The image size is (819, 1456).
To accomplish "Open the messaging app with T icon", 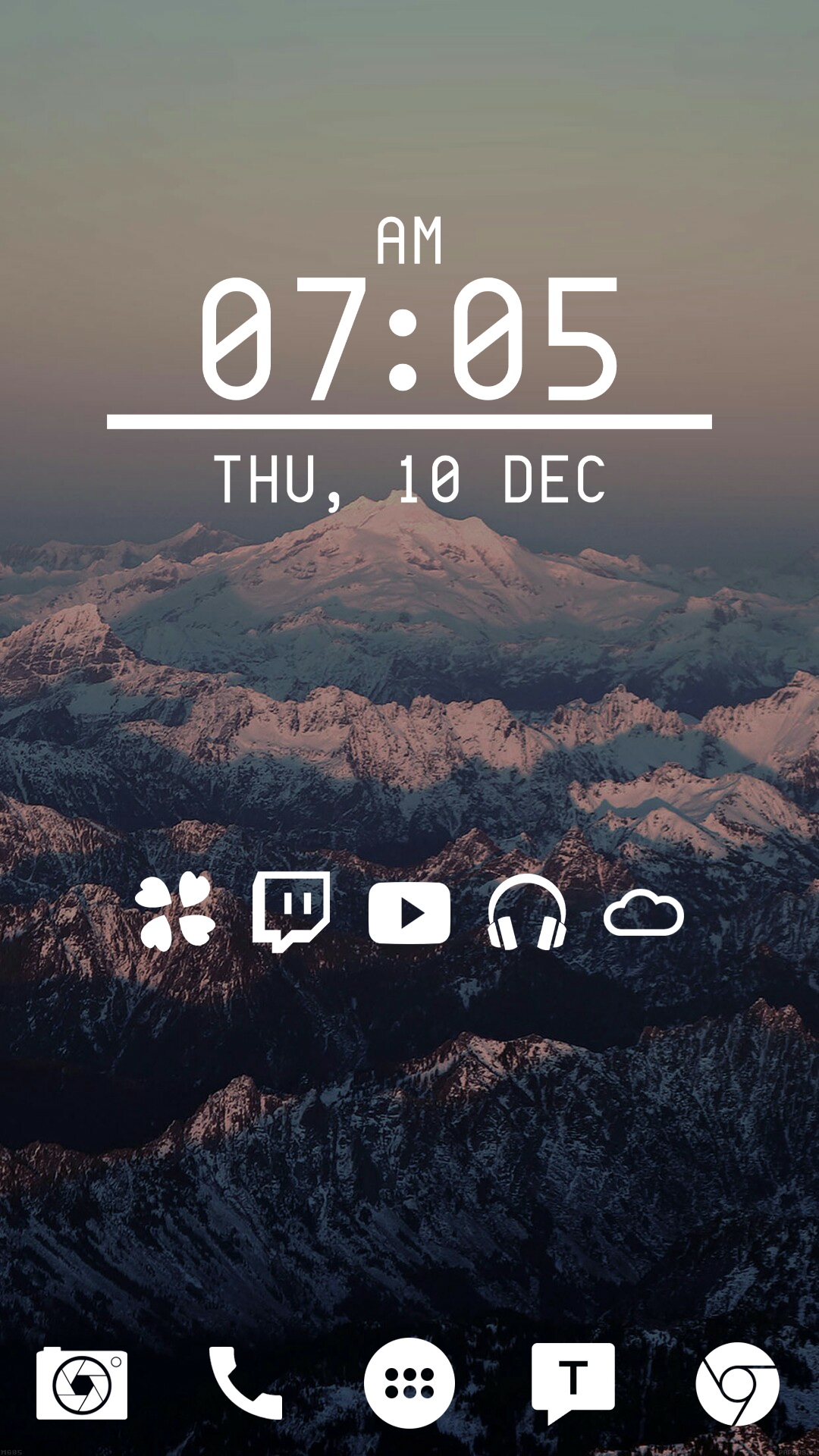I will (x=573, y=1383).
